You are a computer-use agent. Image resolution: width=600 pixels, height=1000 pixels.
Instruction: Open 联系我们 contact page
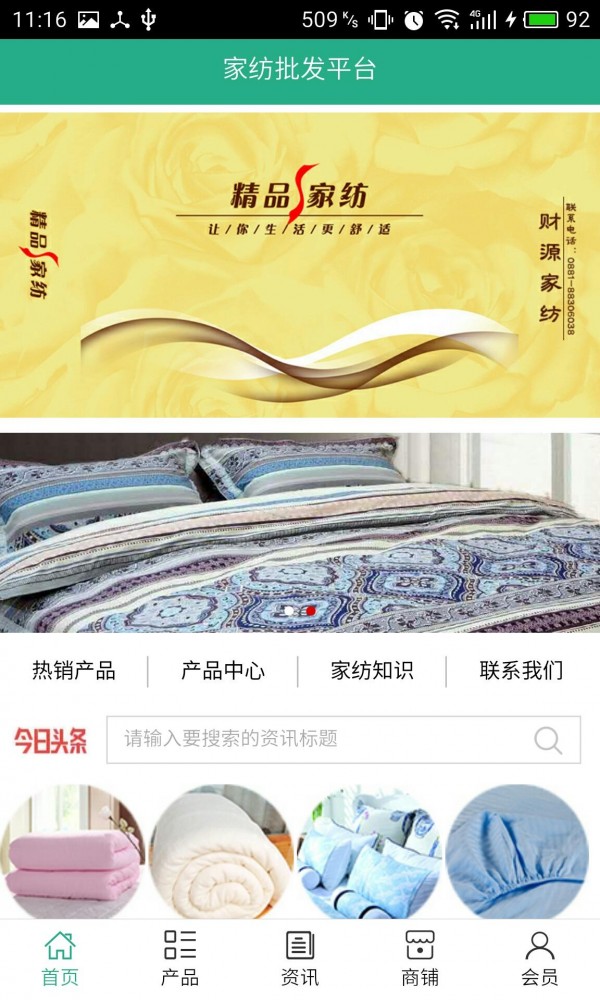coord(522,671)
